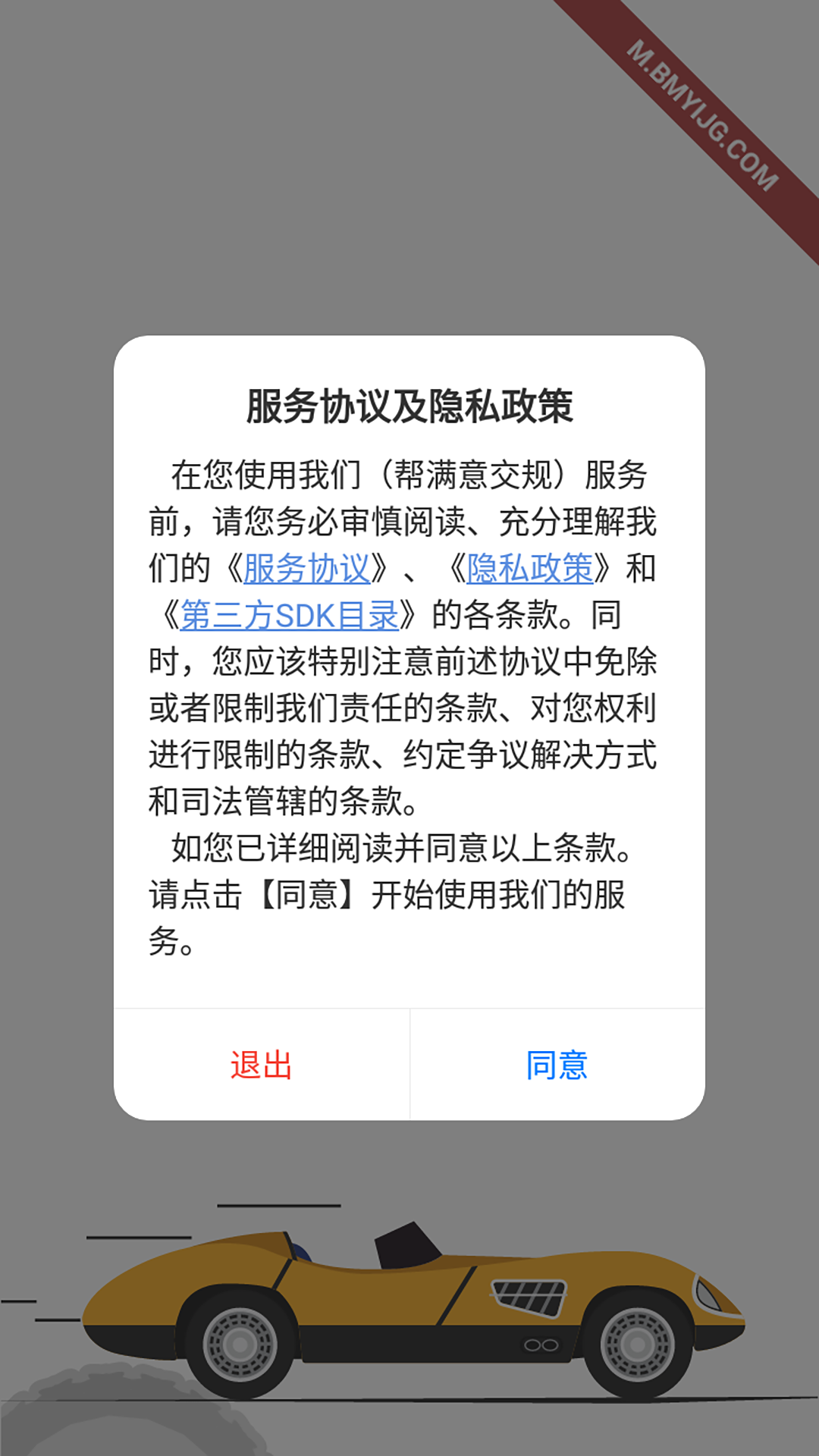Image resolution: width=819 pixels, height=1456 pixels.
Task: Open the 第三方SDK目录 link
Action: tap(289, 616)
